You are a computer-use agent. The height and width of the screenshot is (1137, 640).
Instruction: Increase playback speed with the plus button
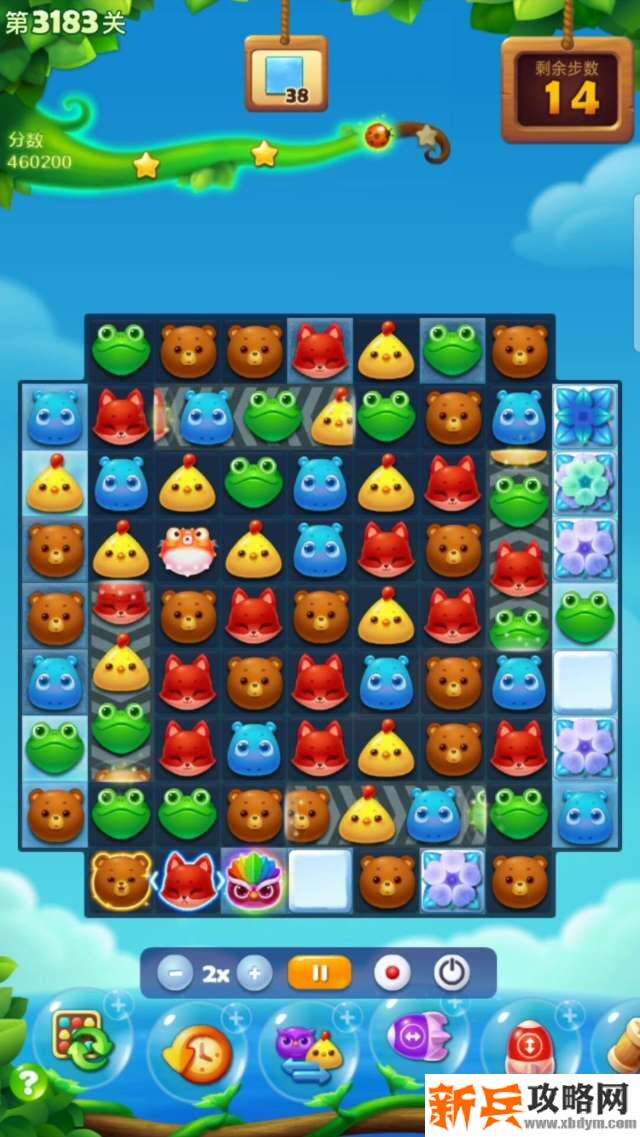pos(254,972)
